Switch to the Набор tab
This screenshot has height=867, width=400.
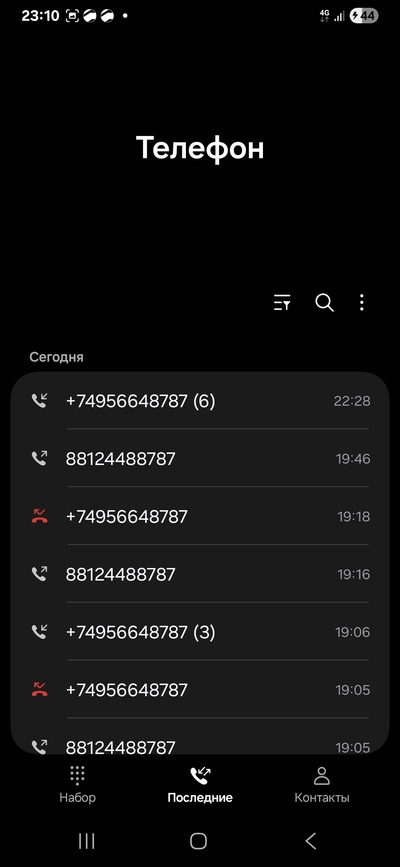[77, 785]
